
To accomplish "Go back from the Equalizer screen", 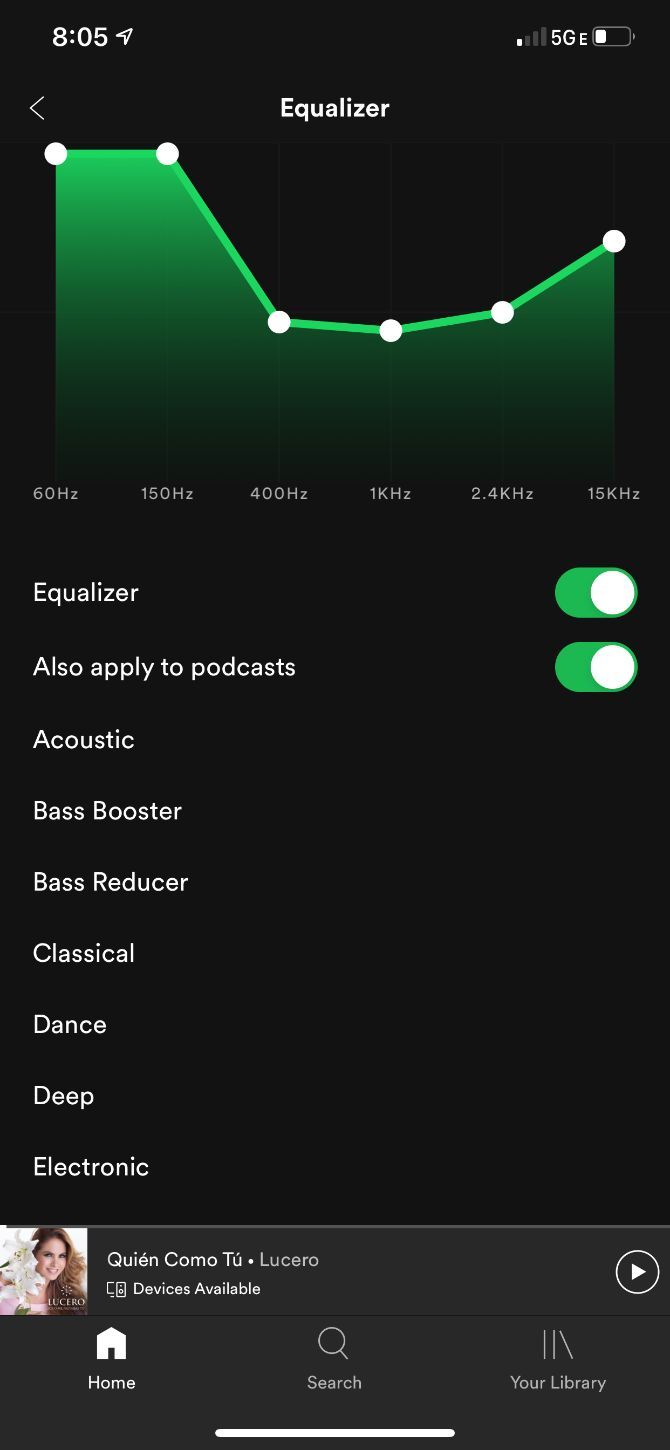I will point(37,108).
